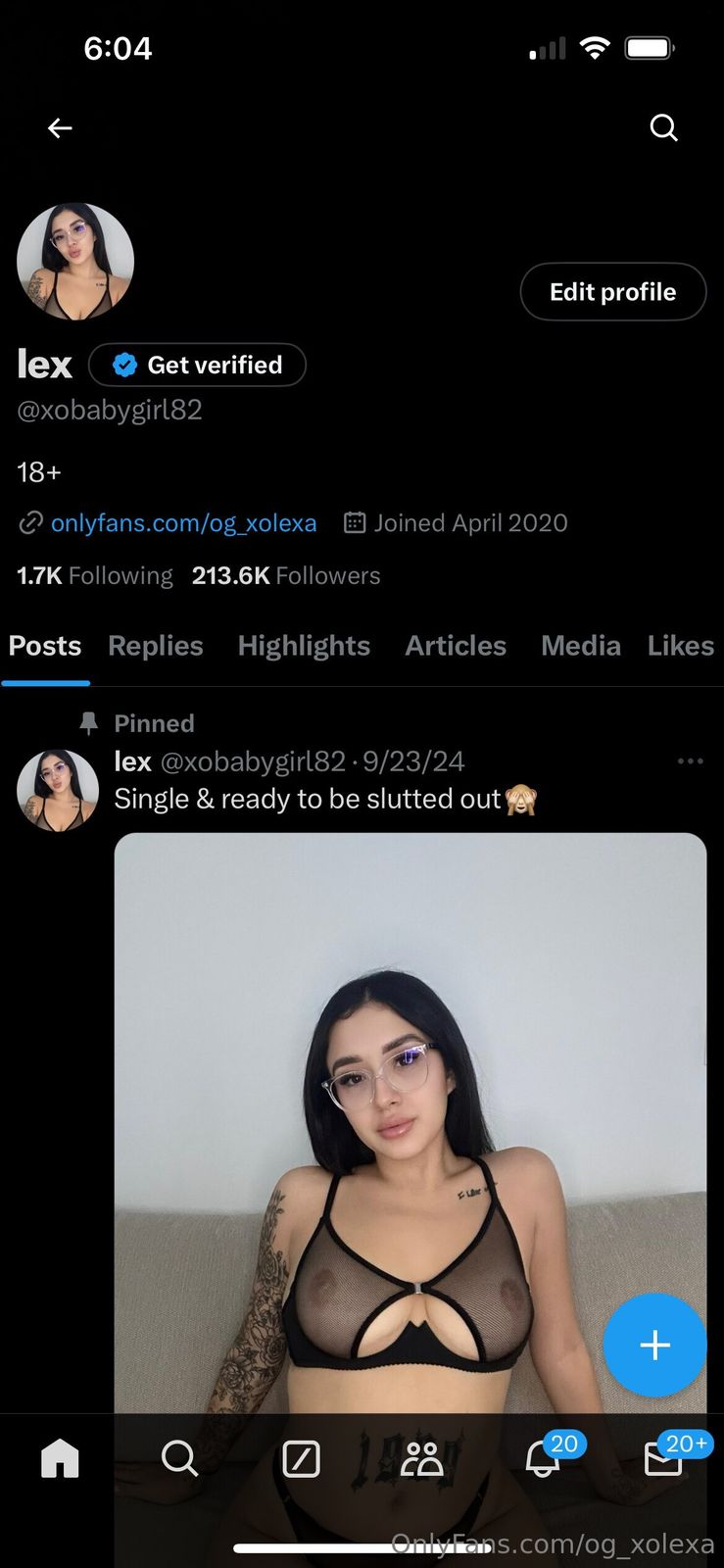
Task: Open the direct messages envelope
Action: (x=663, y=1459)
